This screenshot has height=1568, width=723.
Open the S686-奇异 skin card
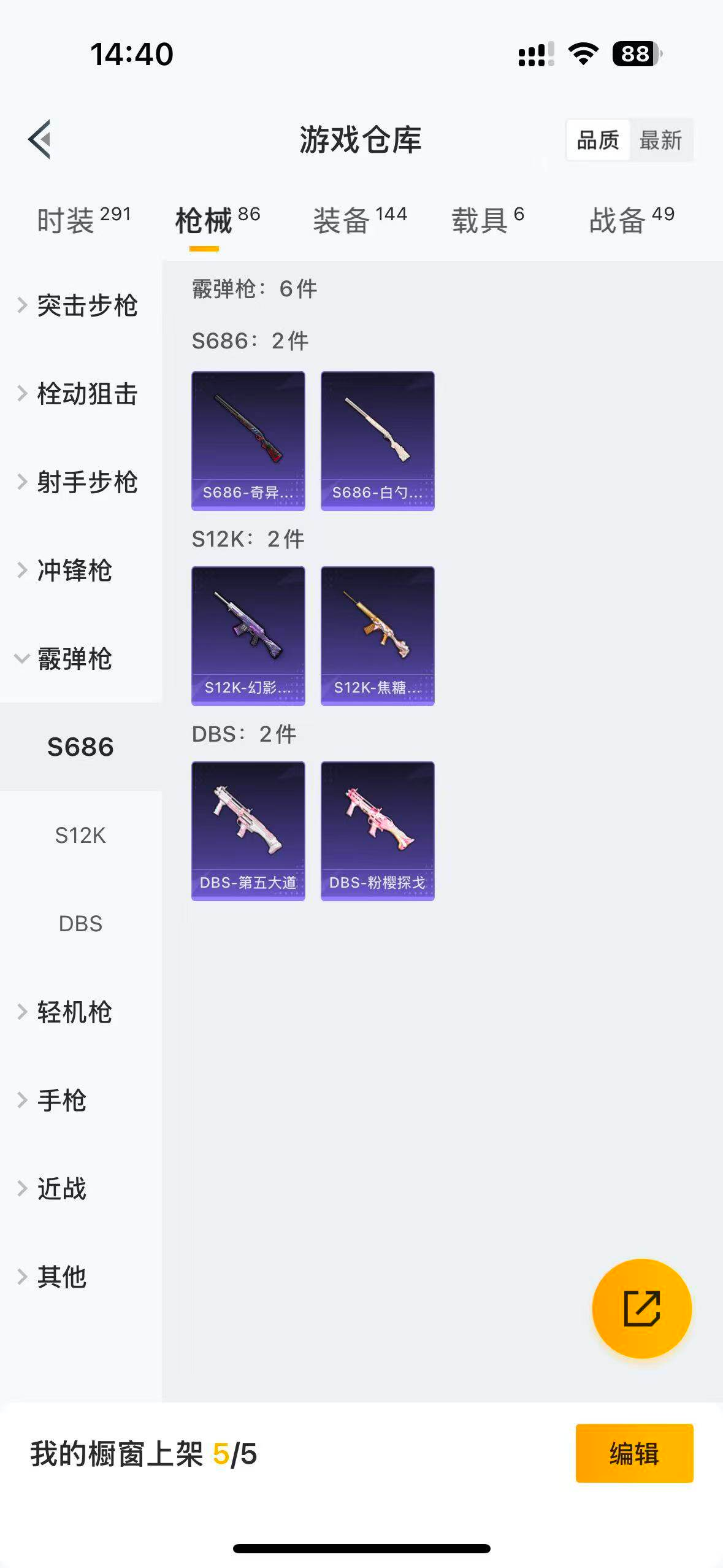248,440
